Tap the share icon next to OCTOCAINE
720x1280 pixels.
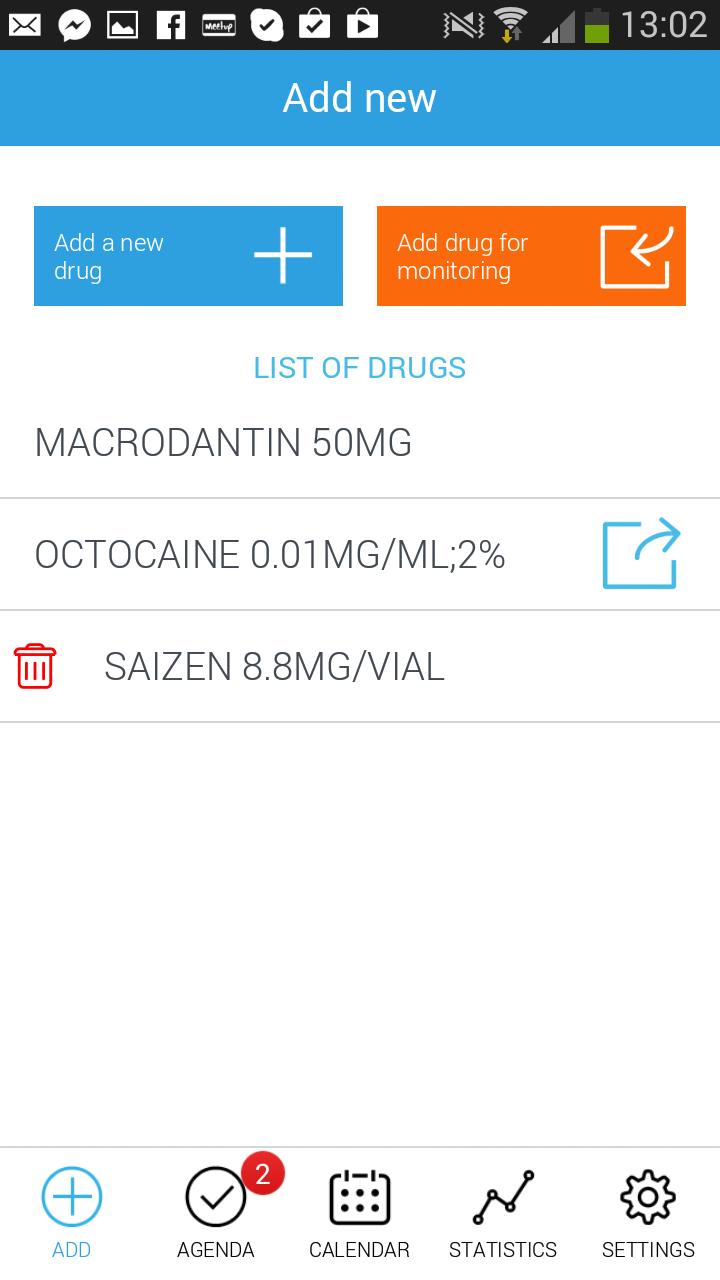[x=640, y=553]
